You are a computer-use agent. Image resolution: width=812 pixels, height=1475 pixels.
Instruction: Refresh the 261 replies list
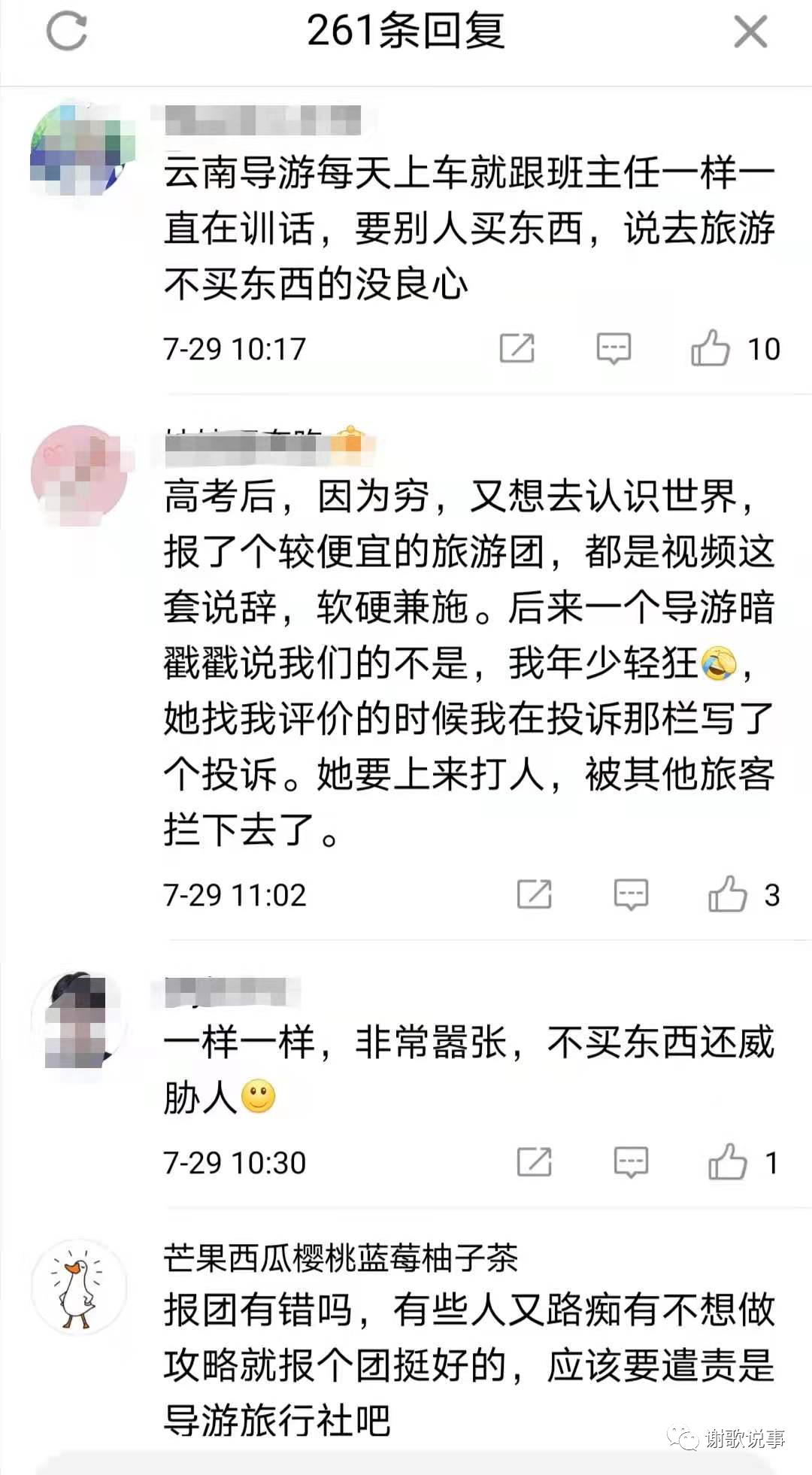click(67, 32)
